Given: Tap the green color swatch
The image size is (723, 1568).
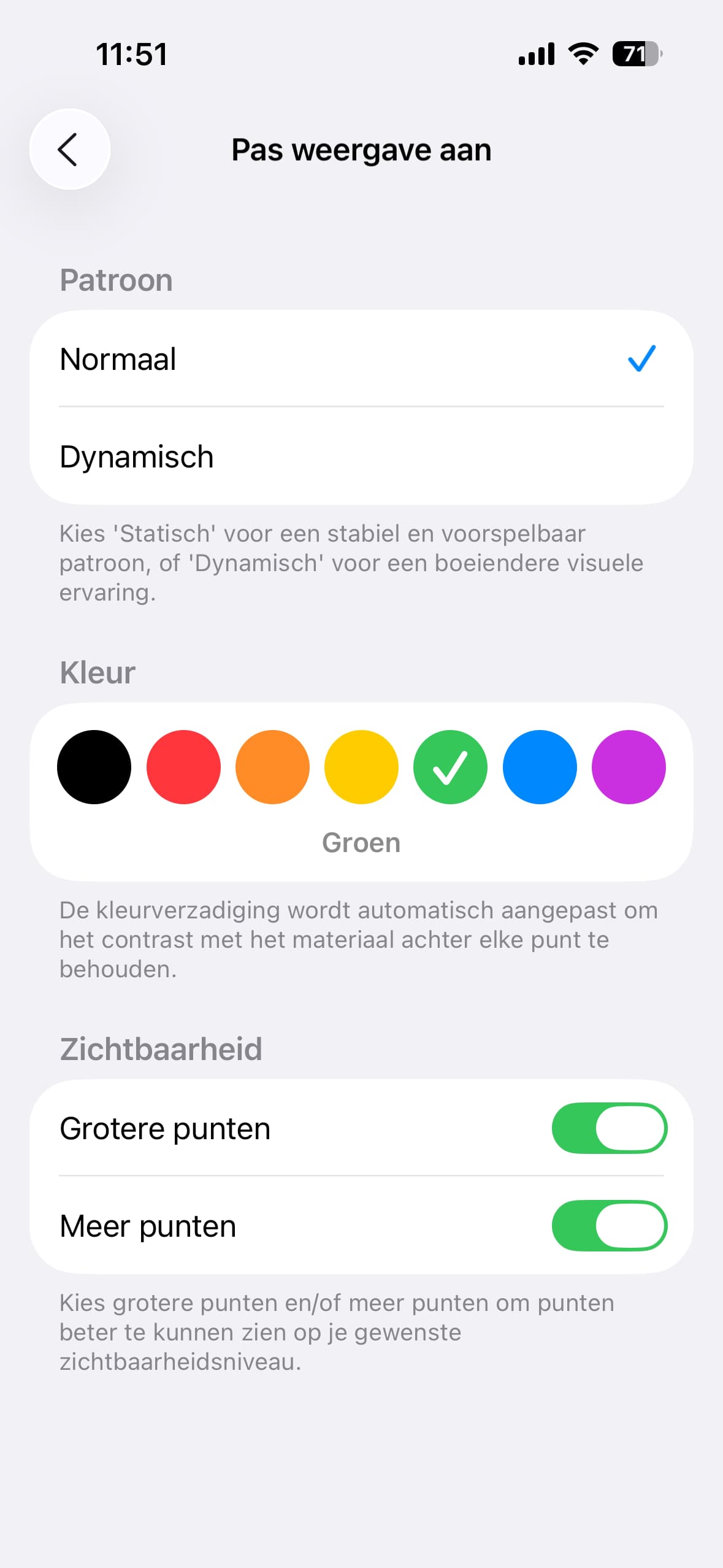Looking at the screenshot, I should (450, 767).
